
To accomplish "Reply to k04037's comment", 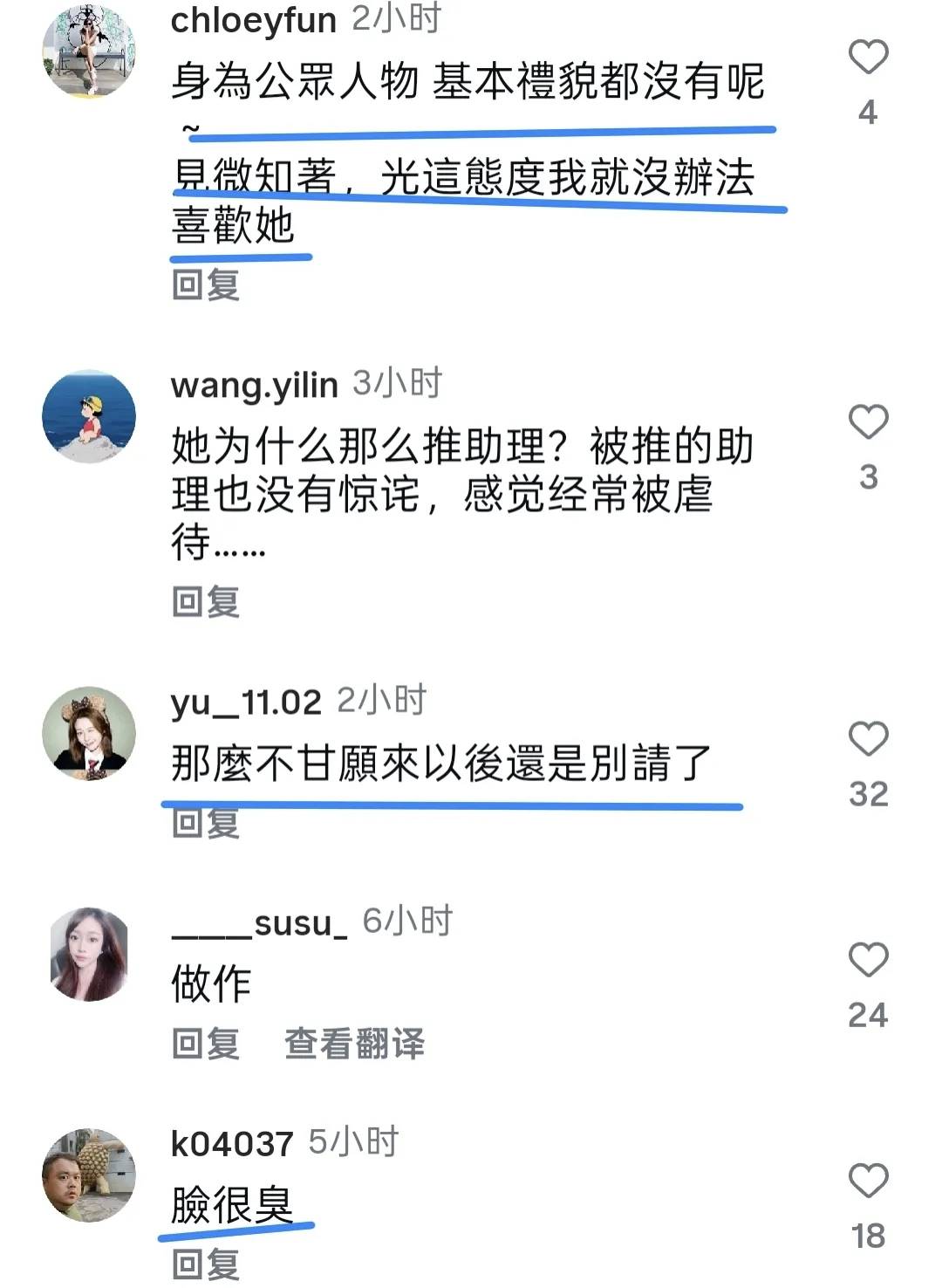I will (x=206, y=1264).
